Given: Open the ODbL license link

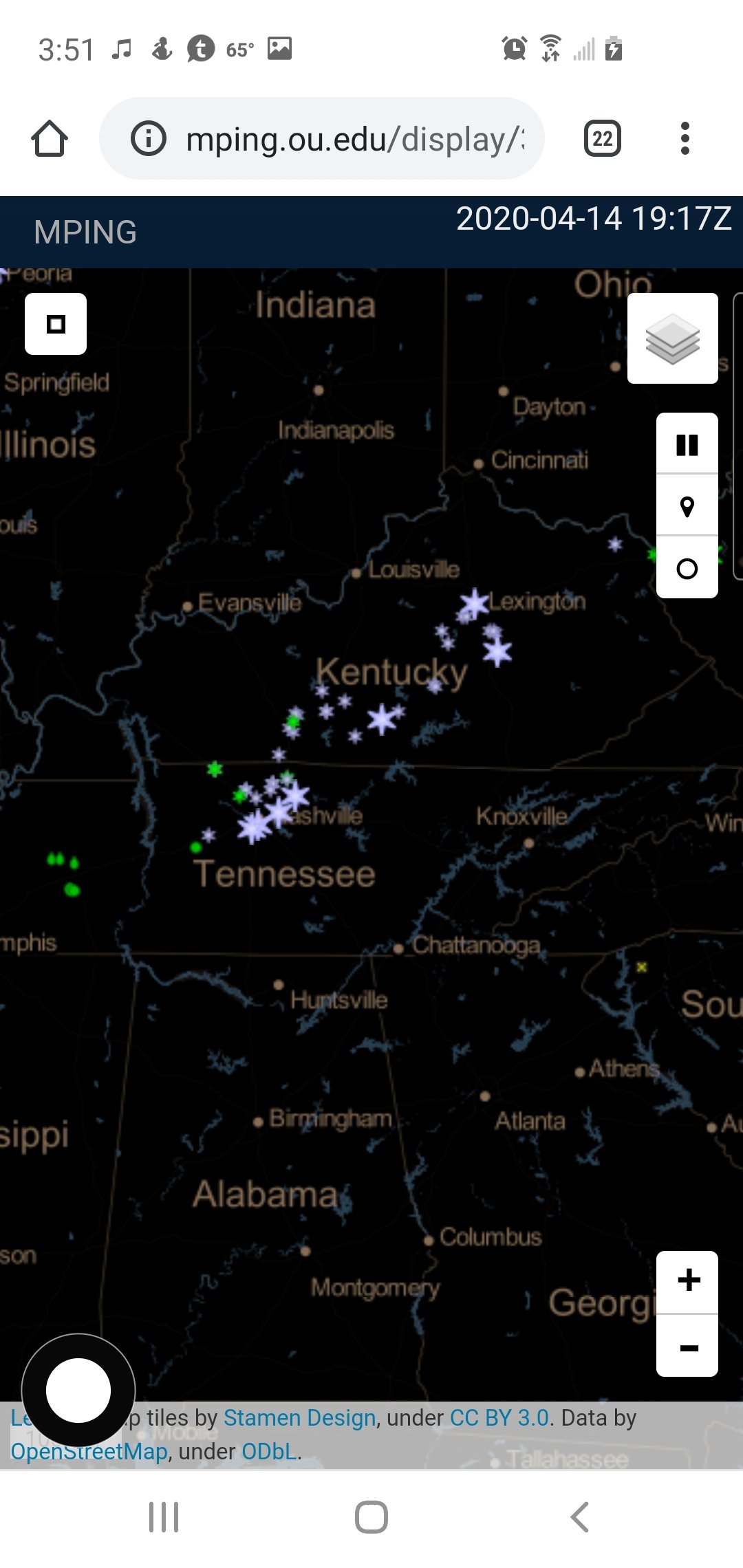Looking at the screenshot, I should pyautogui.click(x=269, y=1451).
